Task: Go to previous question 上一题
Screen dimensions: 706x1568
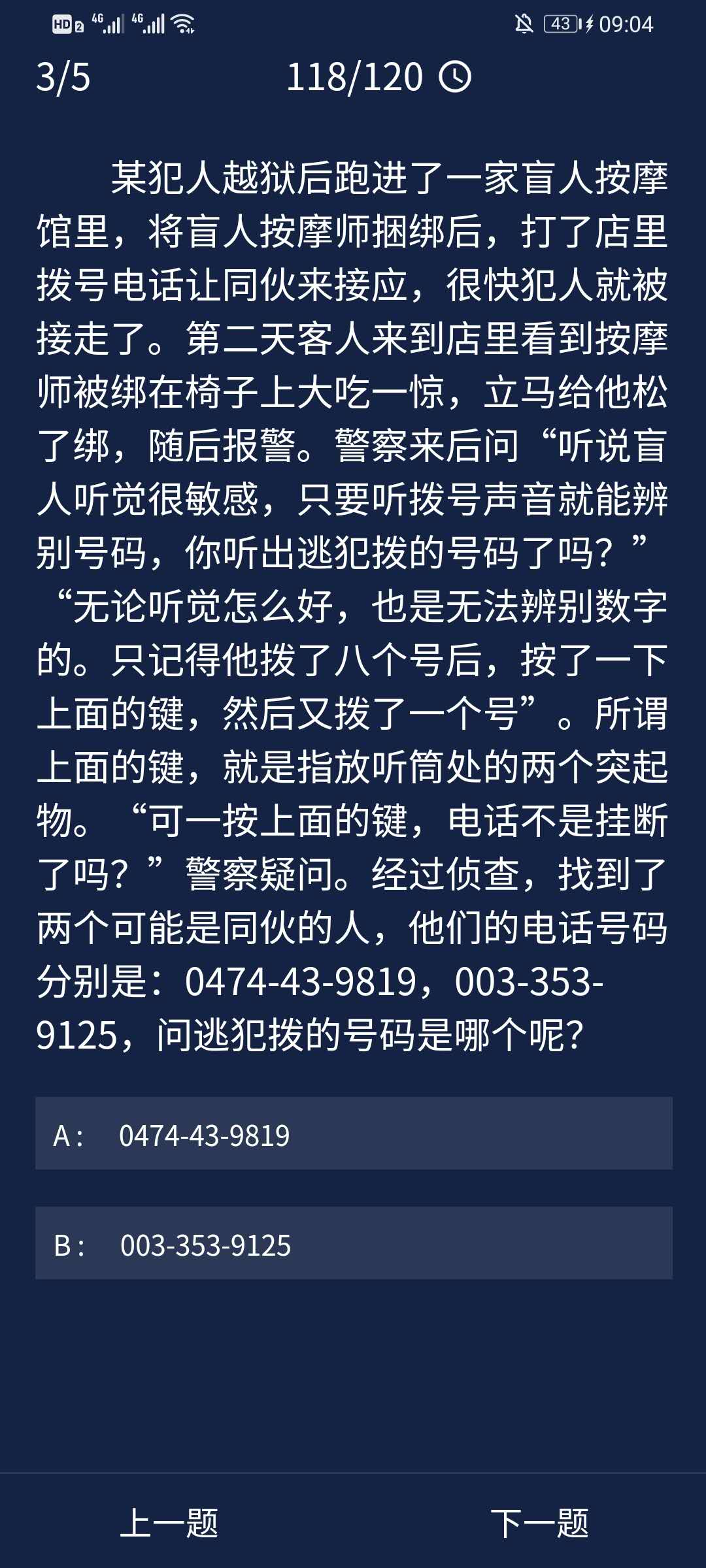Action: (169, 1524)
